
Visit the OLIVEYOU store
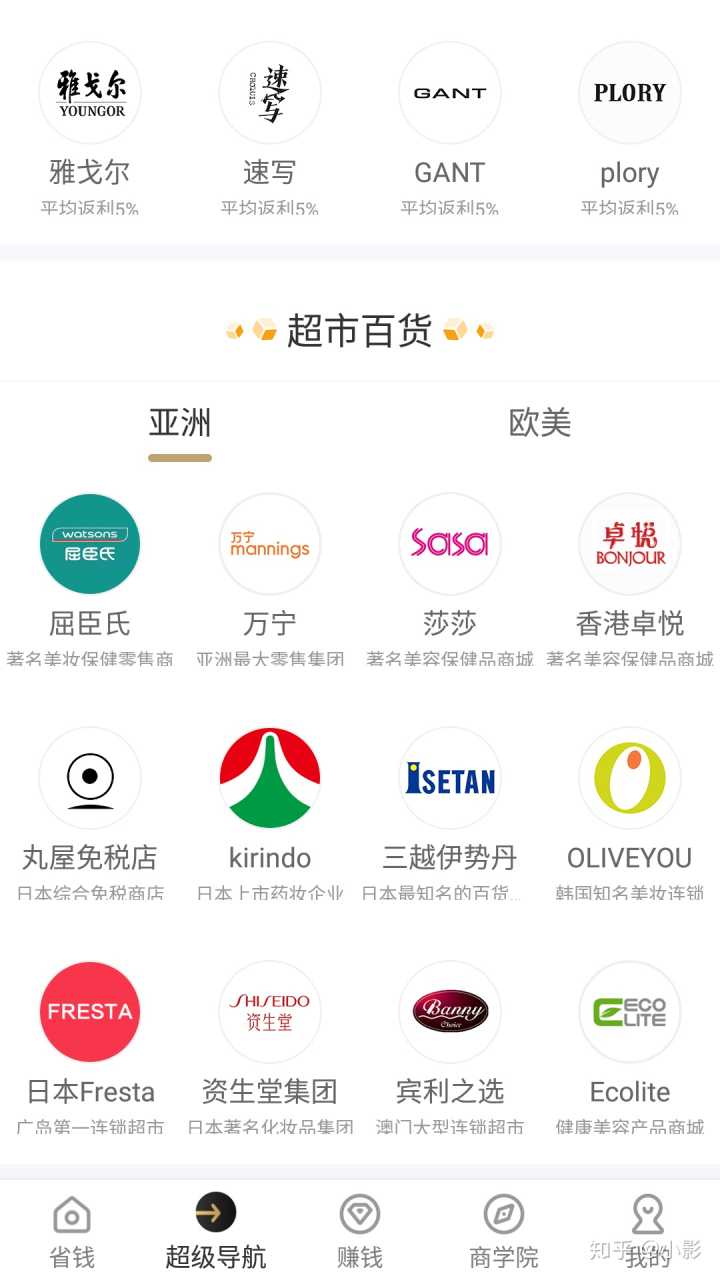[x=630, y=778]
